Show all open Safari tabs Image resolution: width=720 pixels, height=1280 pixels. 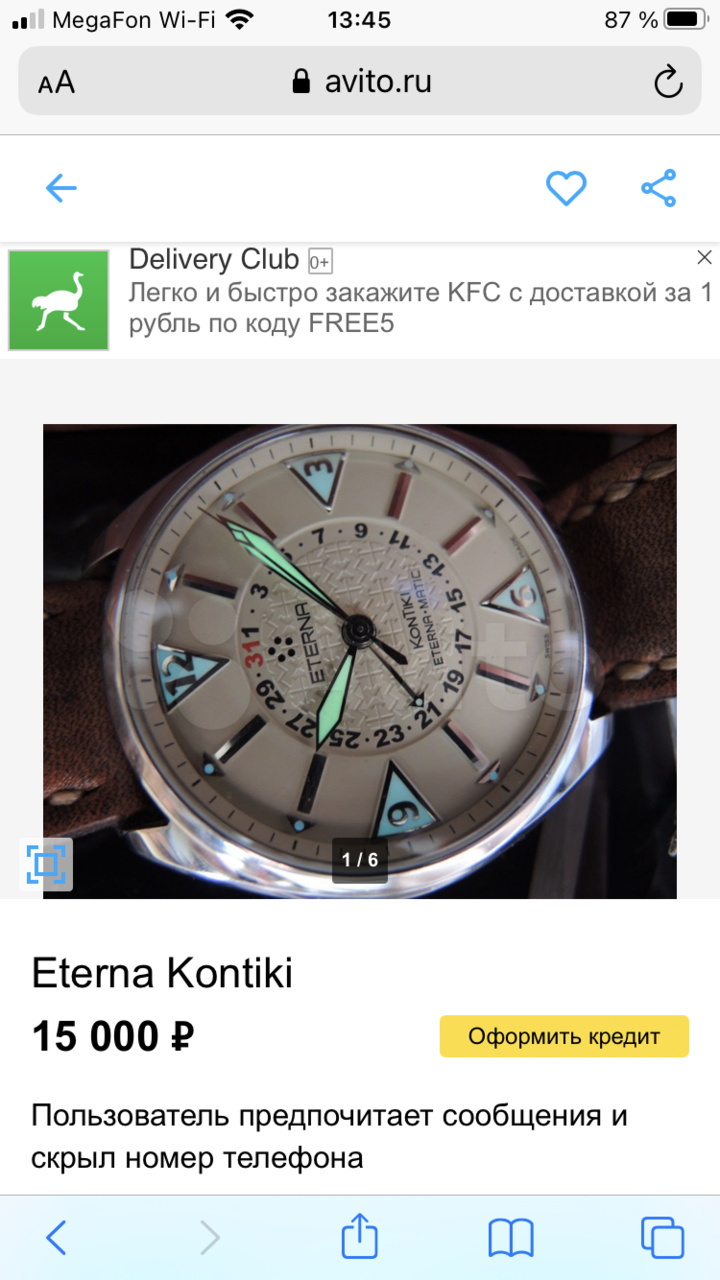click(x=661, y=1238)
